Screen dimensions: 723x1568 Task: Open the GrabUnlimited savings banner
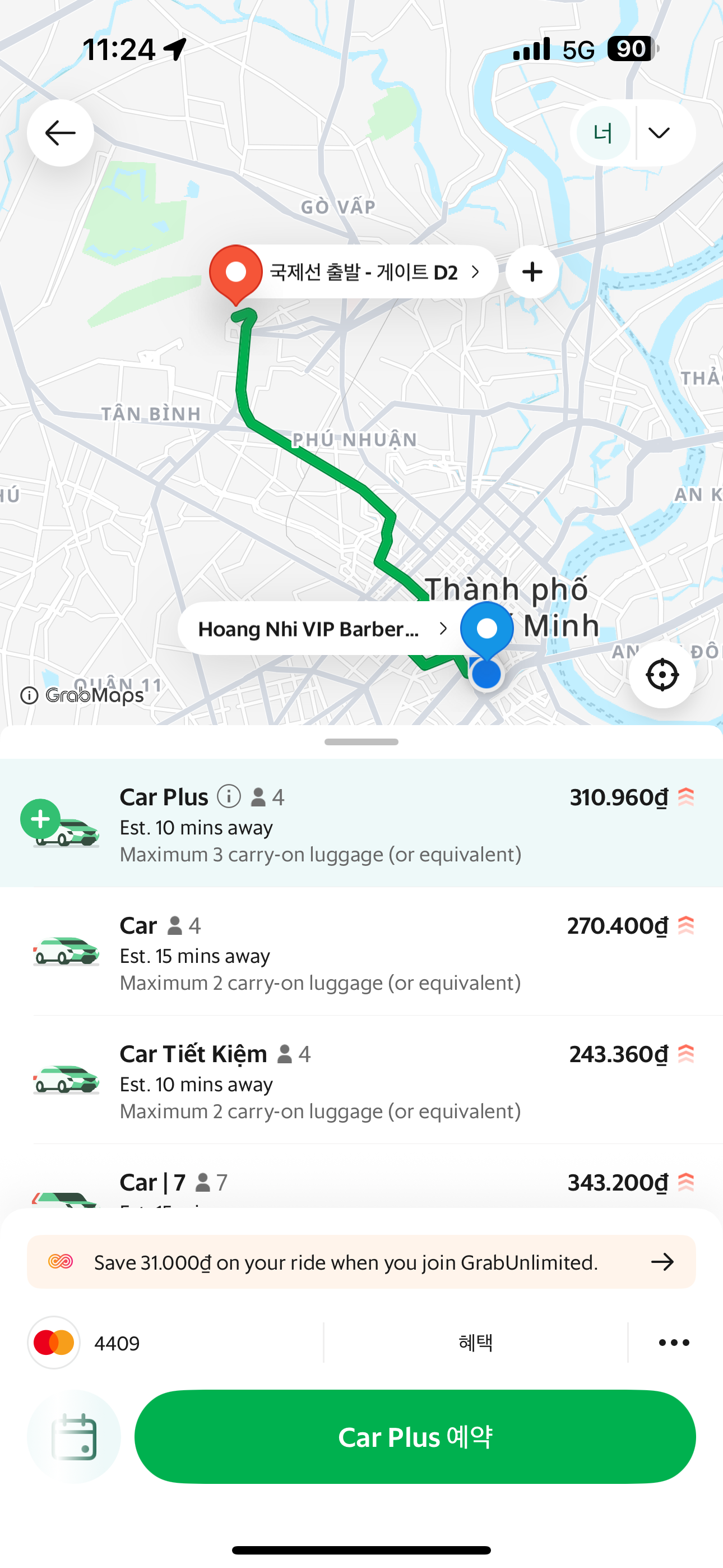click(361, 1262)
